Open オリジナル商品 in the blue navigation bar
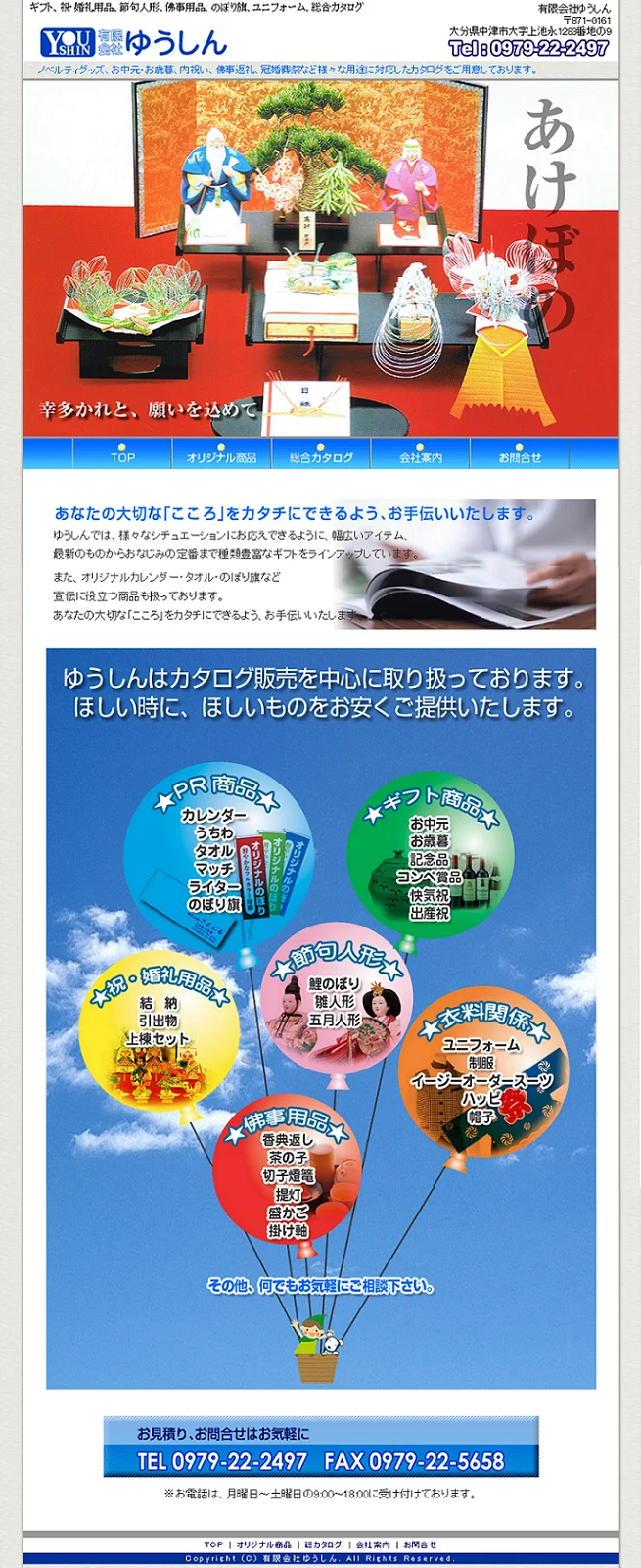The width and height of the screenshot is (641, 1568). (221, 456)
